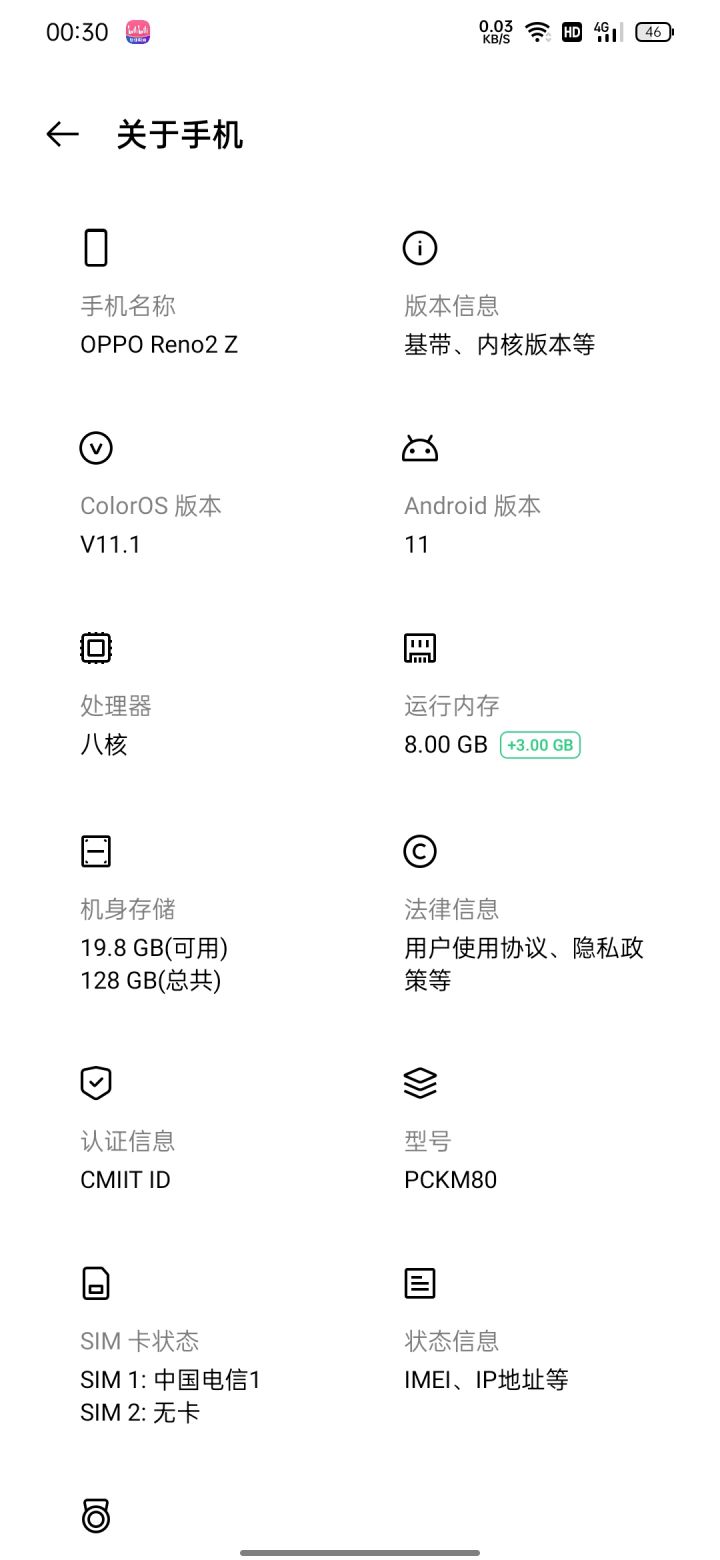
Task: Tap the 机身存储 storage icon
Action: point(95,850)
